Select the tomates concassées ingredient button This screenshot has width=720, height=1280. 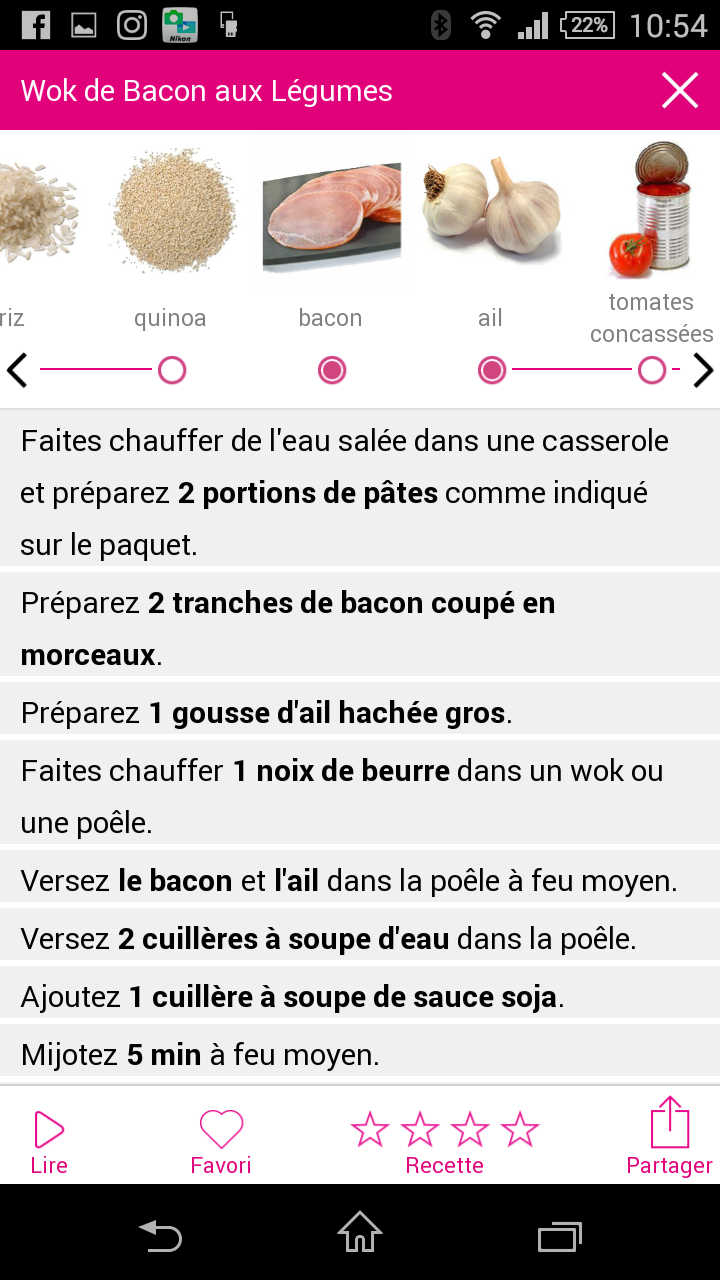pyautogui.click(x=652, y=371)
